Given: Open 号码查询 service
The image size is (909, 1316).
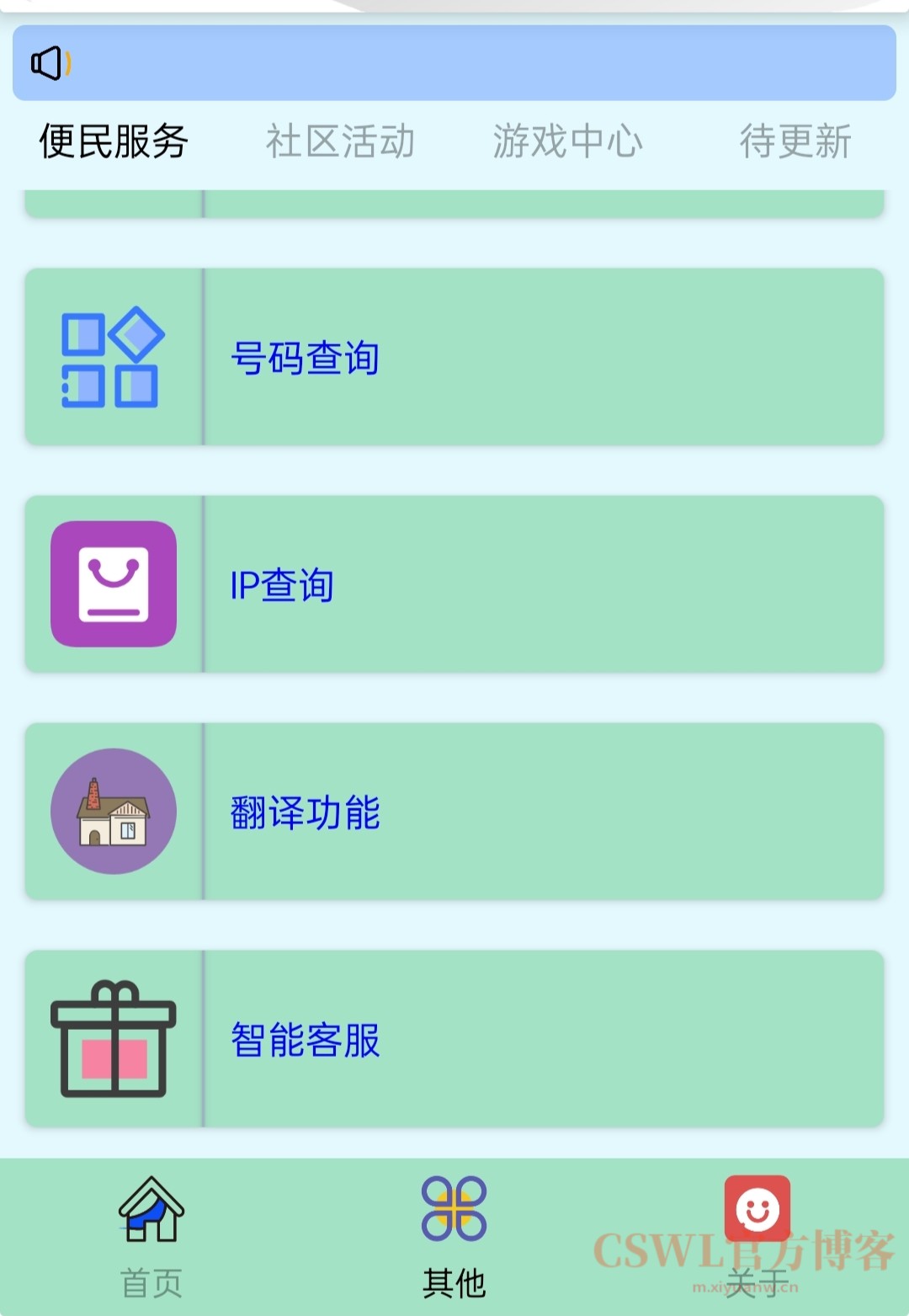Looking at the screenshot, I should click(x=454, y=357).
